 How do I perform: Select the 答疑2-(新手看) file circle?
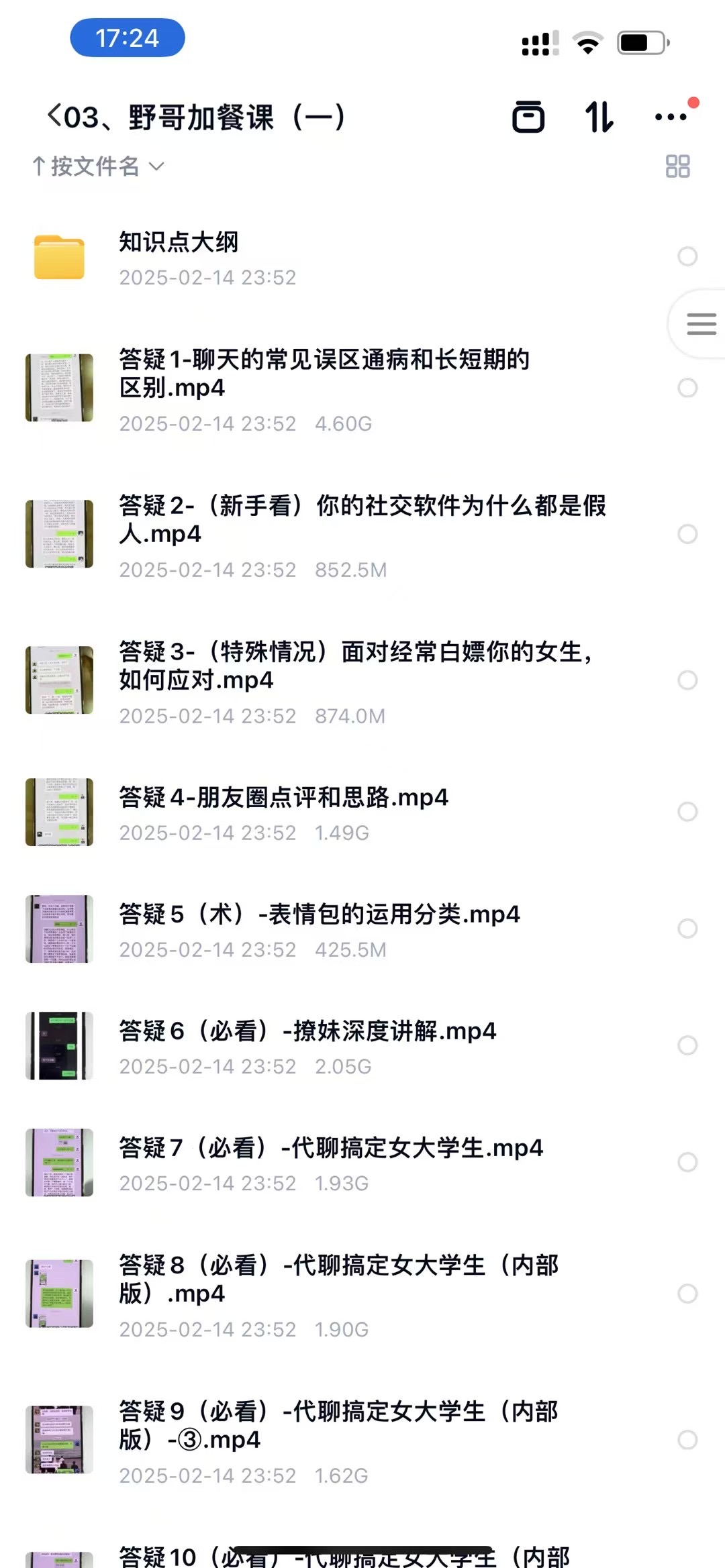[x=687, y=534]
